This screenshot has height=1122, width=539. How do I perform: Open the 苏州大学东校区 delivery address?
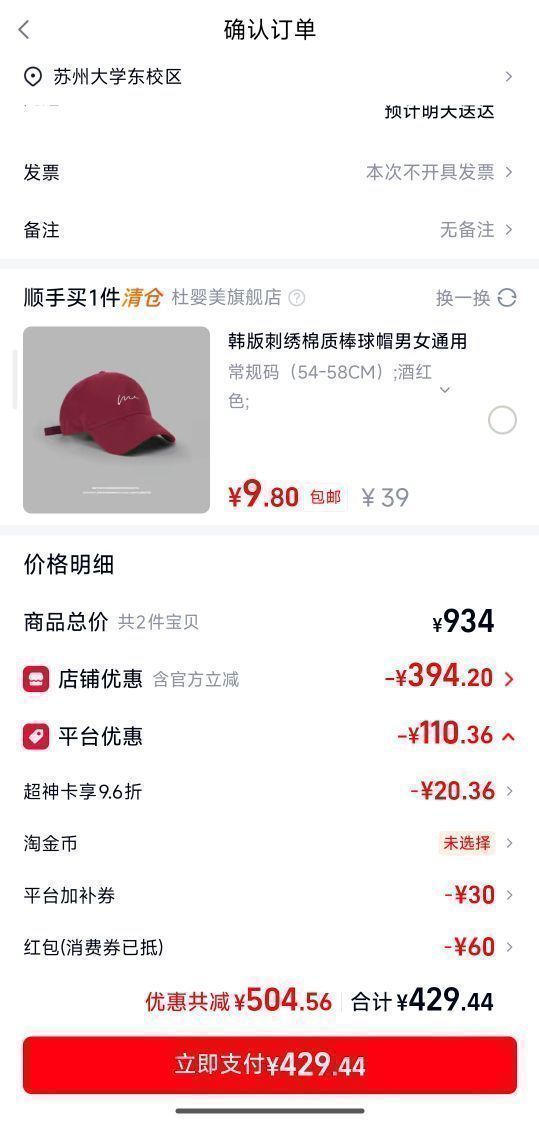click(269, 77)
